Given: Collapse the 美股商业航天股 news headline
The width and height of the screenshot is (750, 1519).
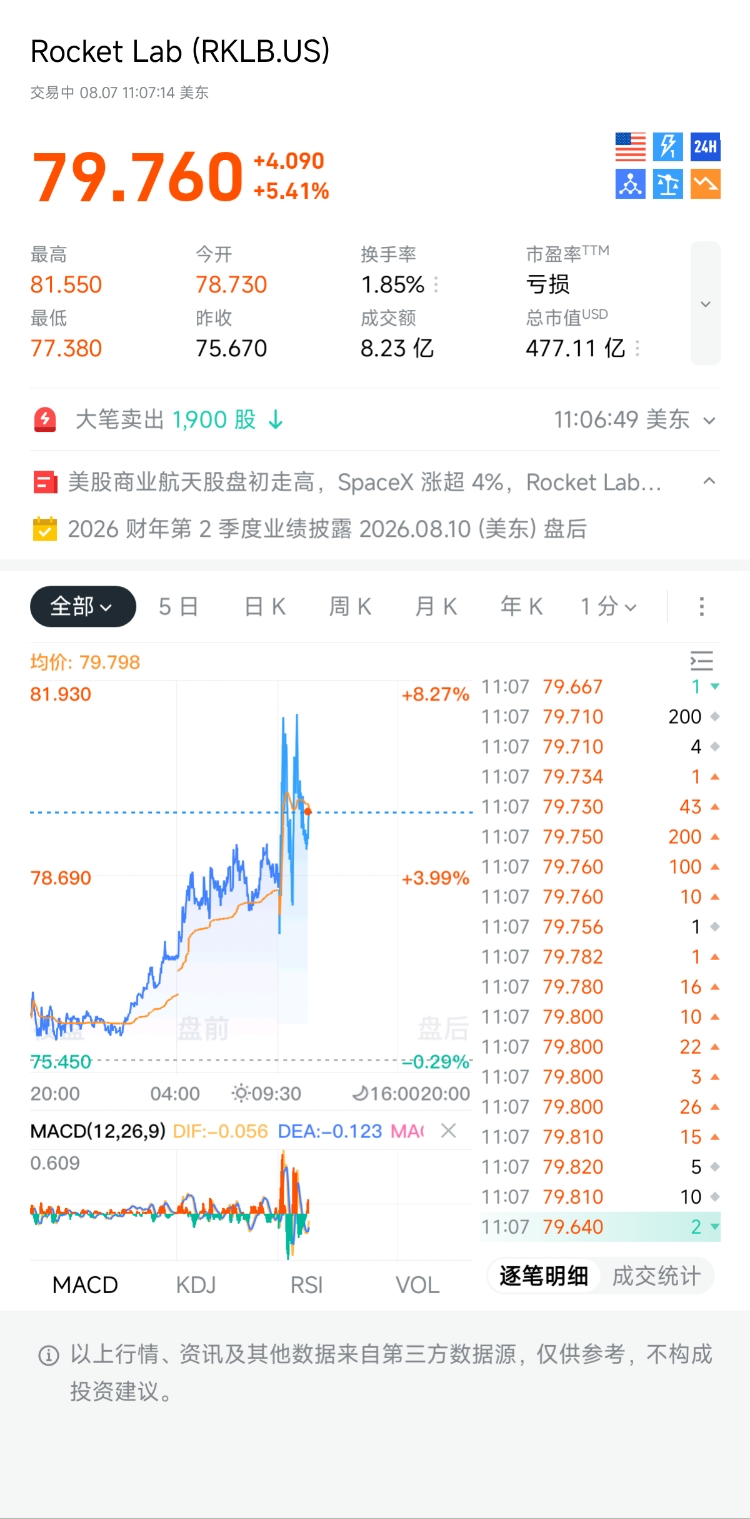Looking at the screenshot, I should pos(709,482).
